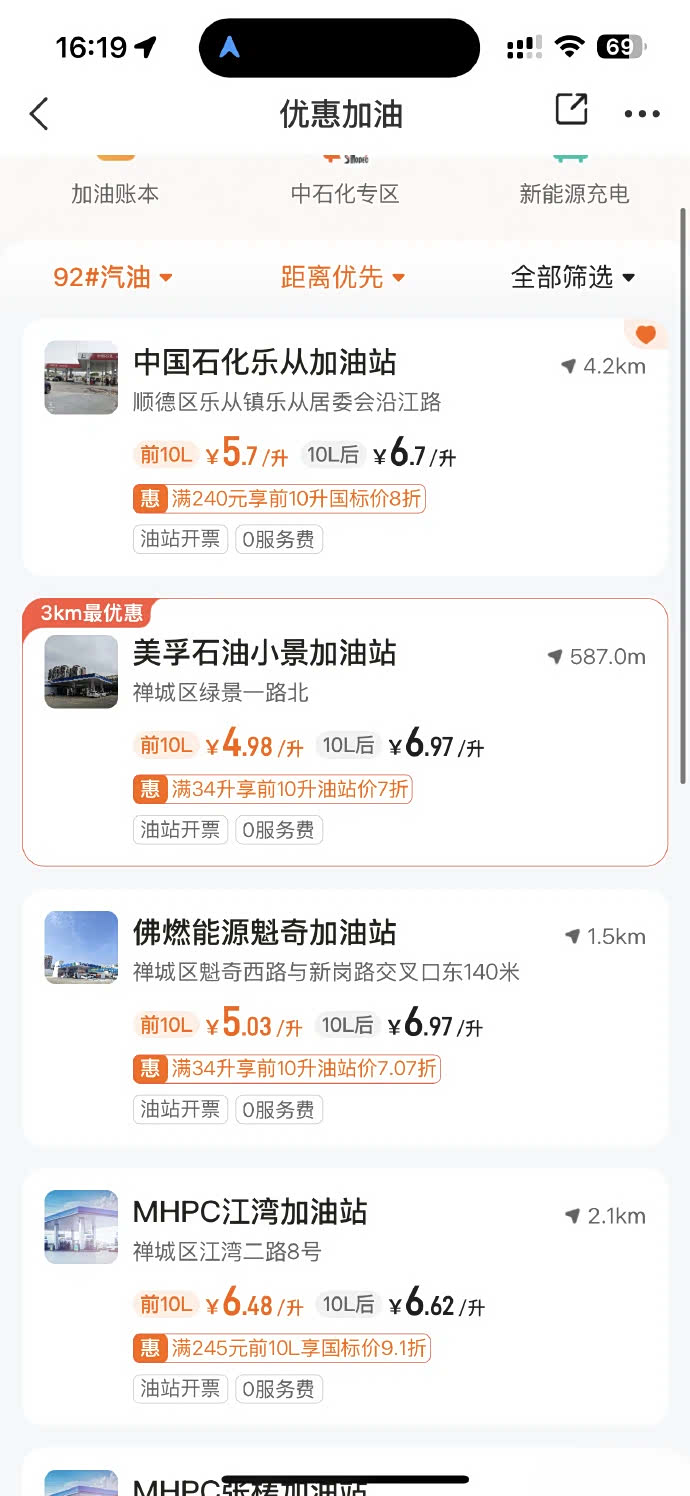
Task: Expand the 92#汽油 fuel type dropdown
Action: coord(113,277)
